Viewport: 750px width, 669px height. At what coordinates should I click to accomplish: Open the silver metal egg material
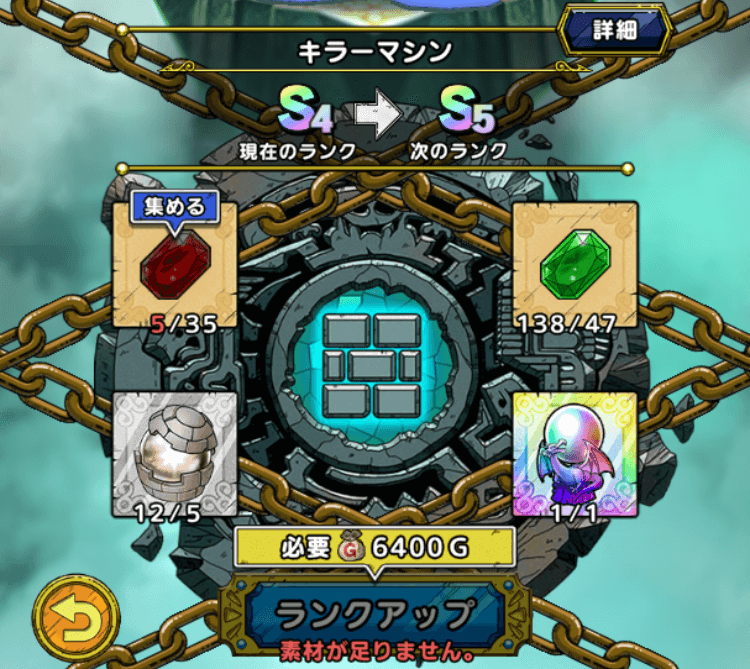pyautogui.click(x=176, y=452)
